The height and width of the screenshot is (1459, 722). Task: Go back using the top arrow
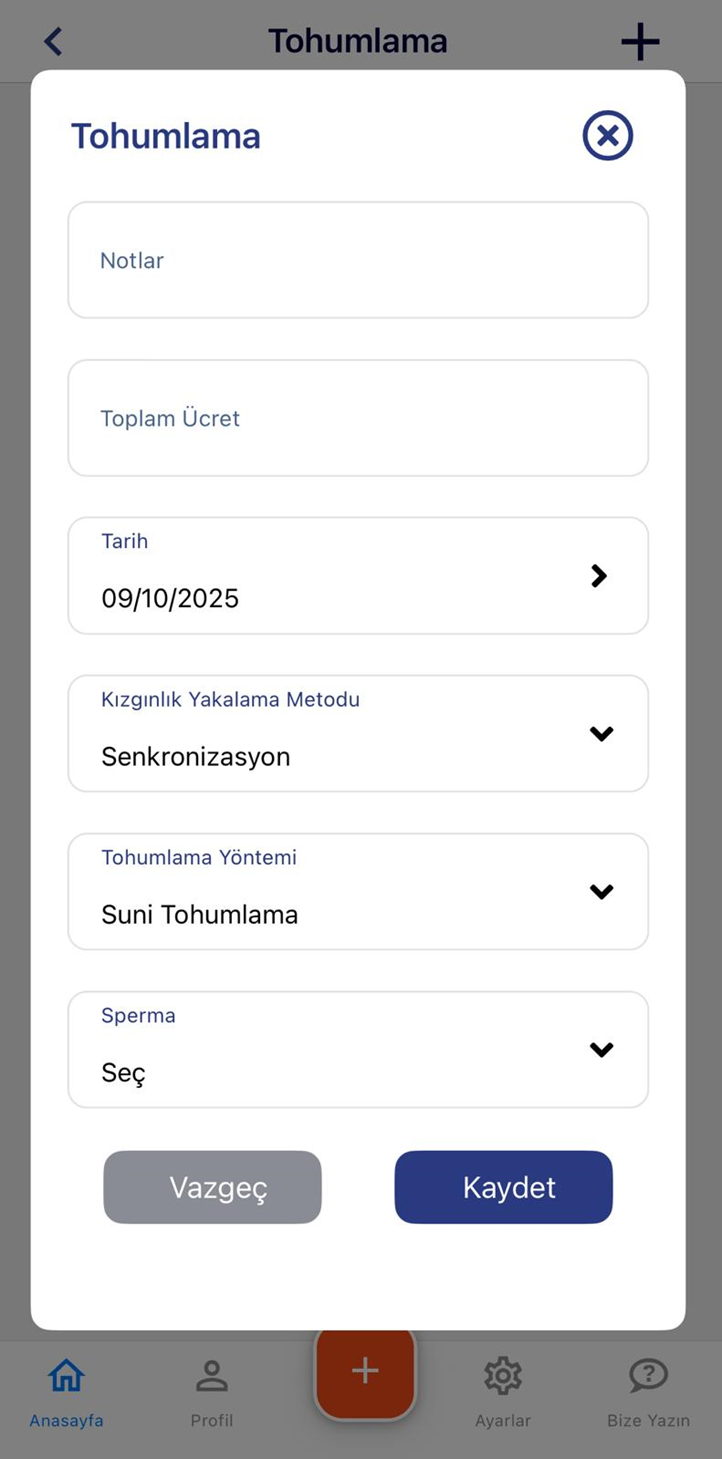tap(53, 41)
